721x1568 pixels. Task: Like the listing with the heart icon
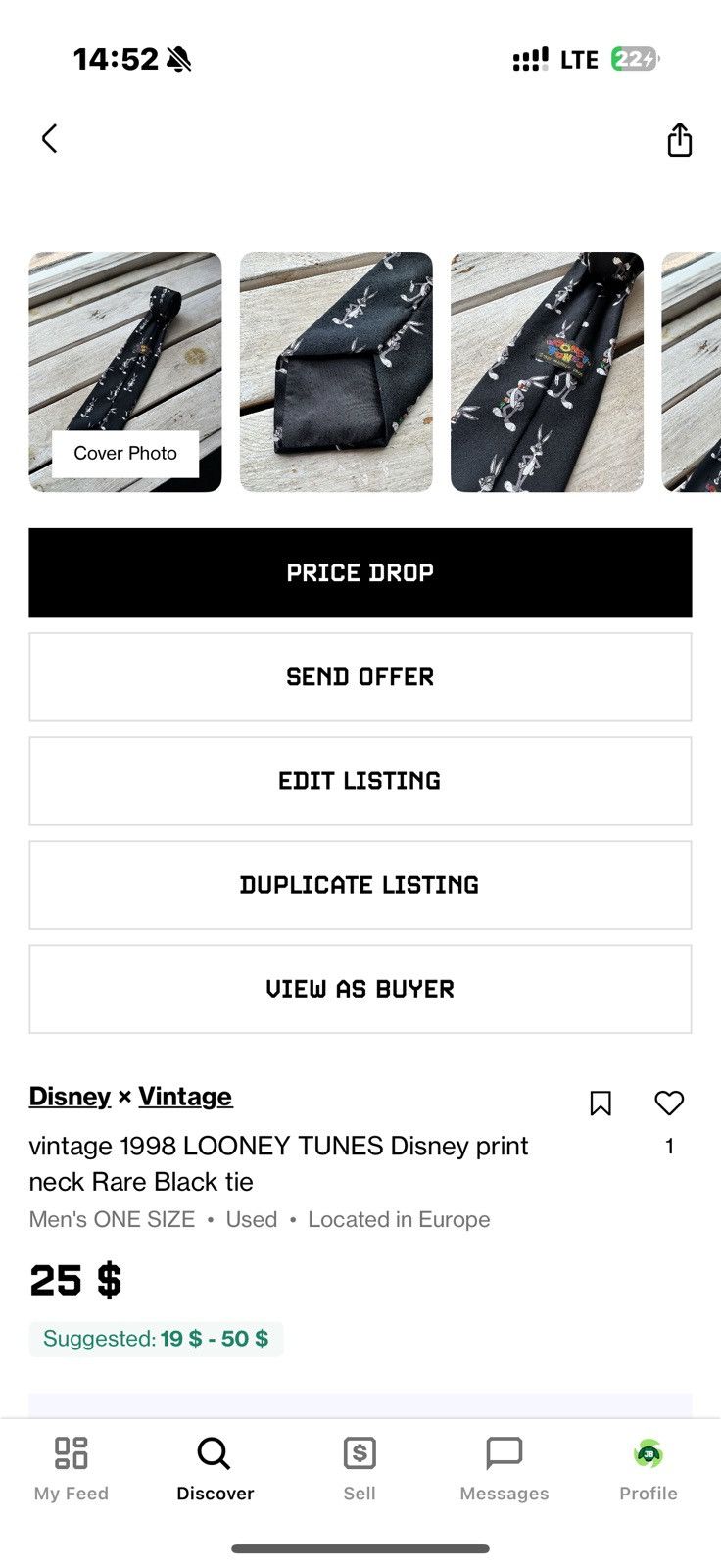pos(669,1103)
